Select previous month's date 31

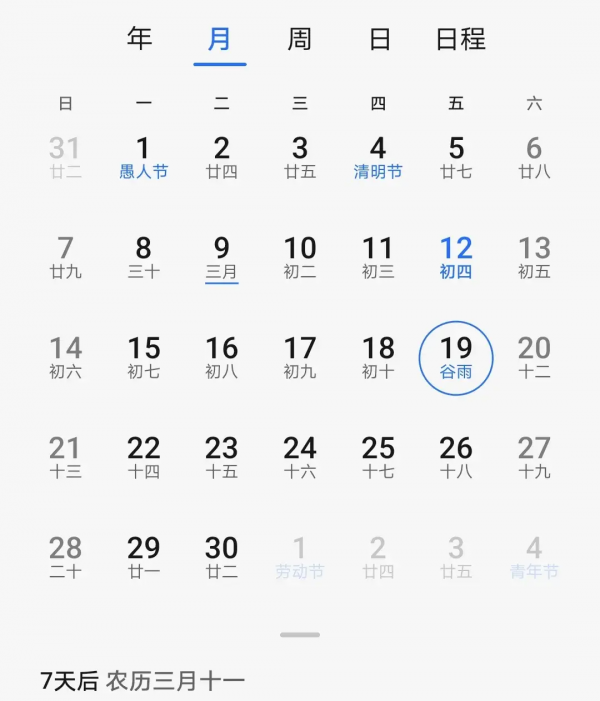(x=65, y=157)
